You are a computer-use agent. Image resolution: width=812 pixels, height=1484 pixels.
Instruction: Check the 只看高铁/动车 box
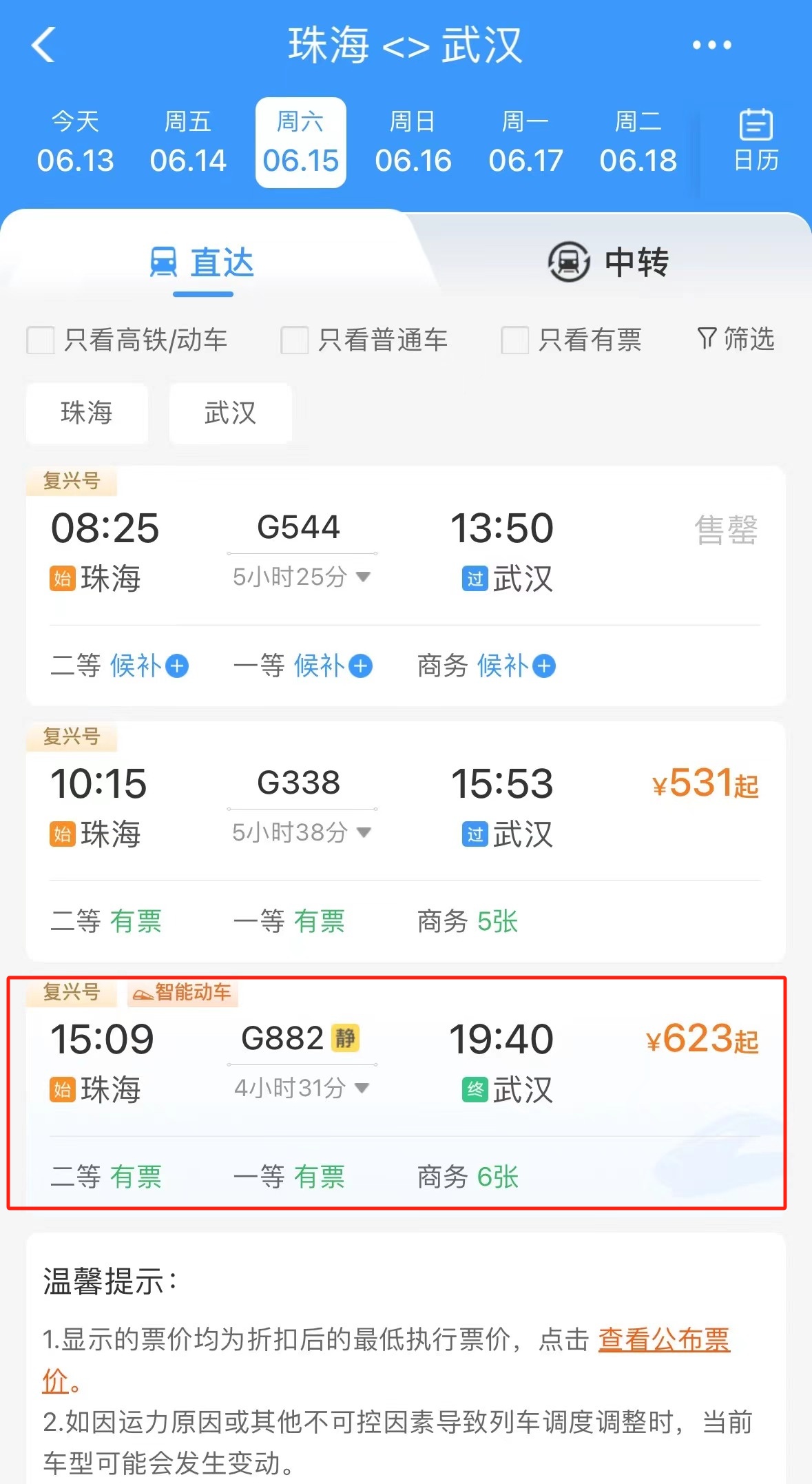(x=41, y=340)
